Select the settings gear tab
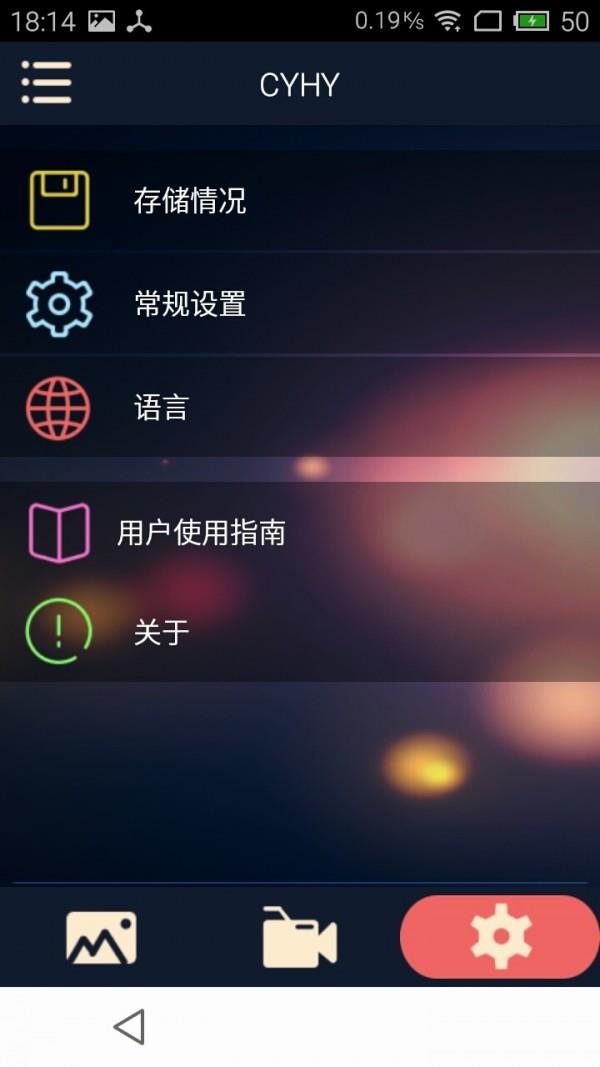This screenshot has height=1067, width=600. coord(500,938)
